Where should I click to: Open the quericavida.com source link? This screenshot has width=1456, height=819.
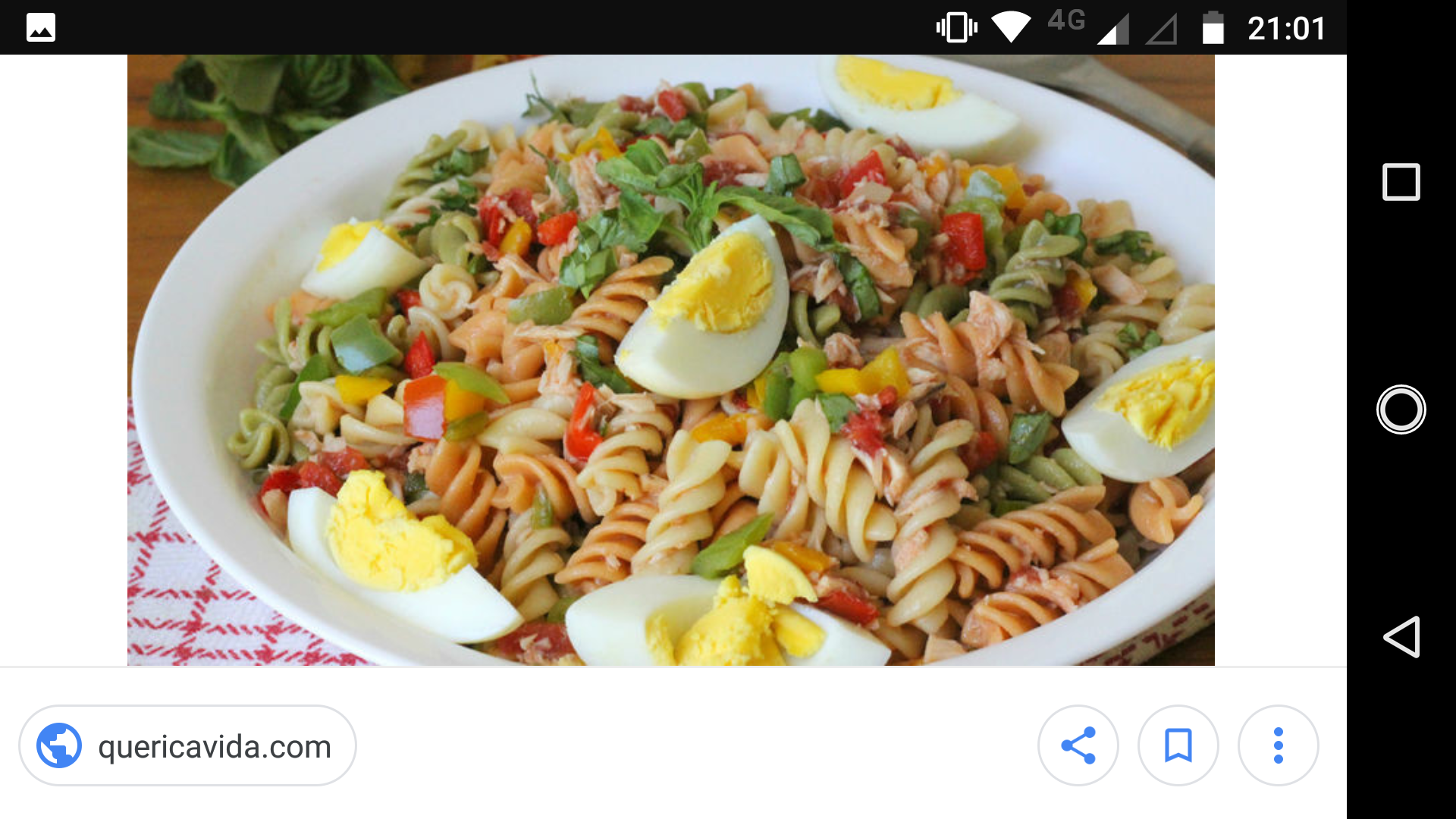pos(187,746)
